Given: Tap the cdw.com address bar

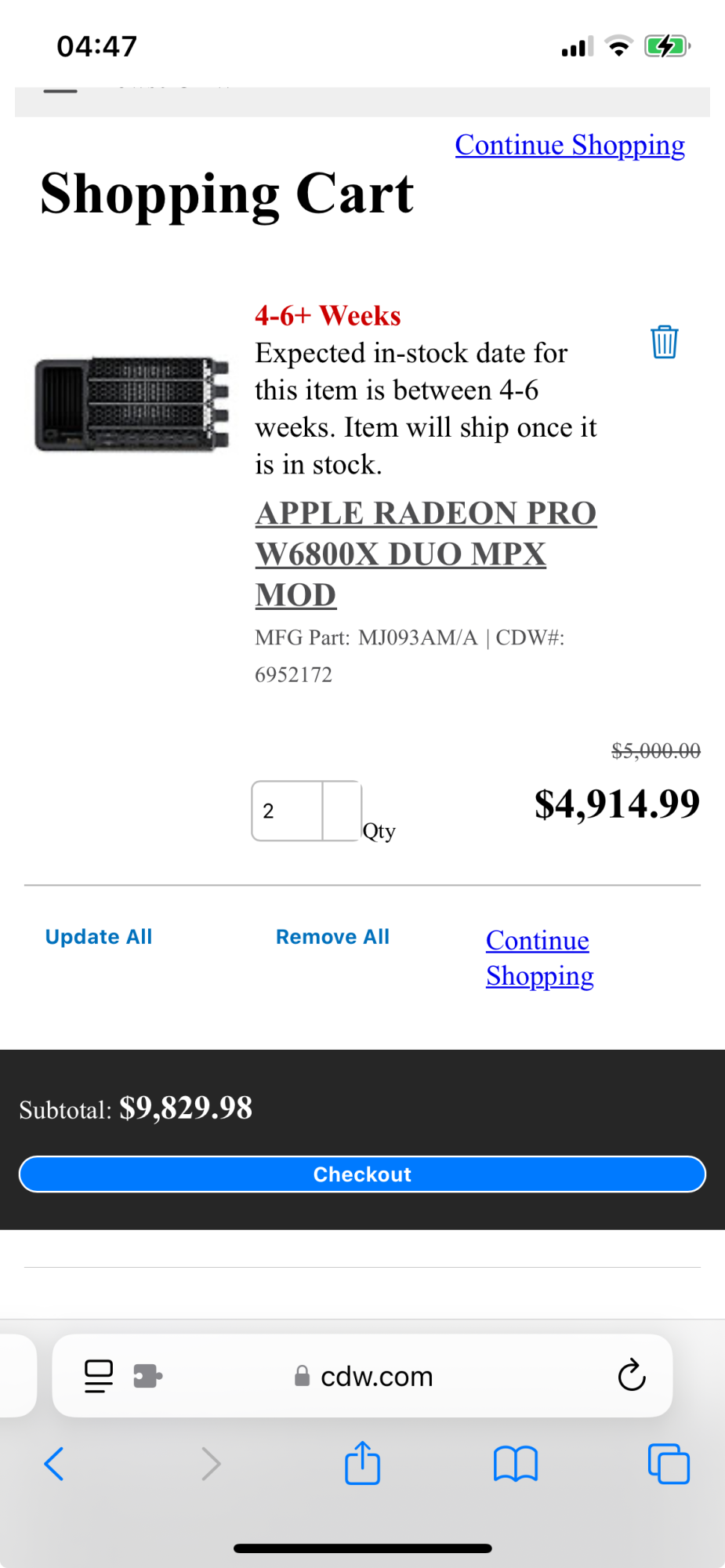Looking at the screenshot, I should point(376,1376).
